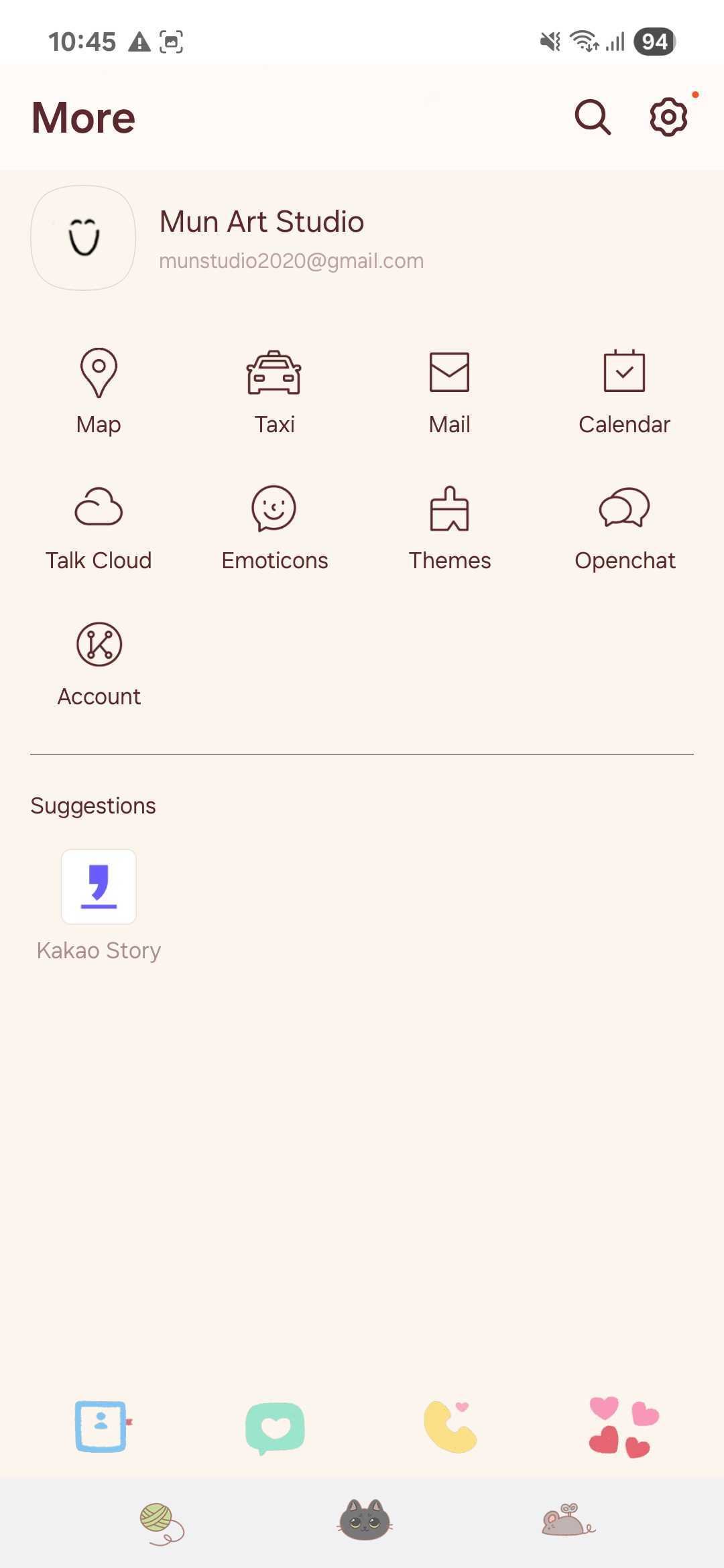Open the Map service
Viewport: 724px width, 1568px height.
pos(99,391)
